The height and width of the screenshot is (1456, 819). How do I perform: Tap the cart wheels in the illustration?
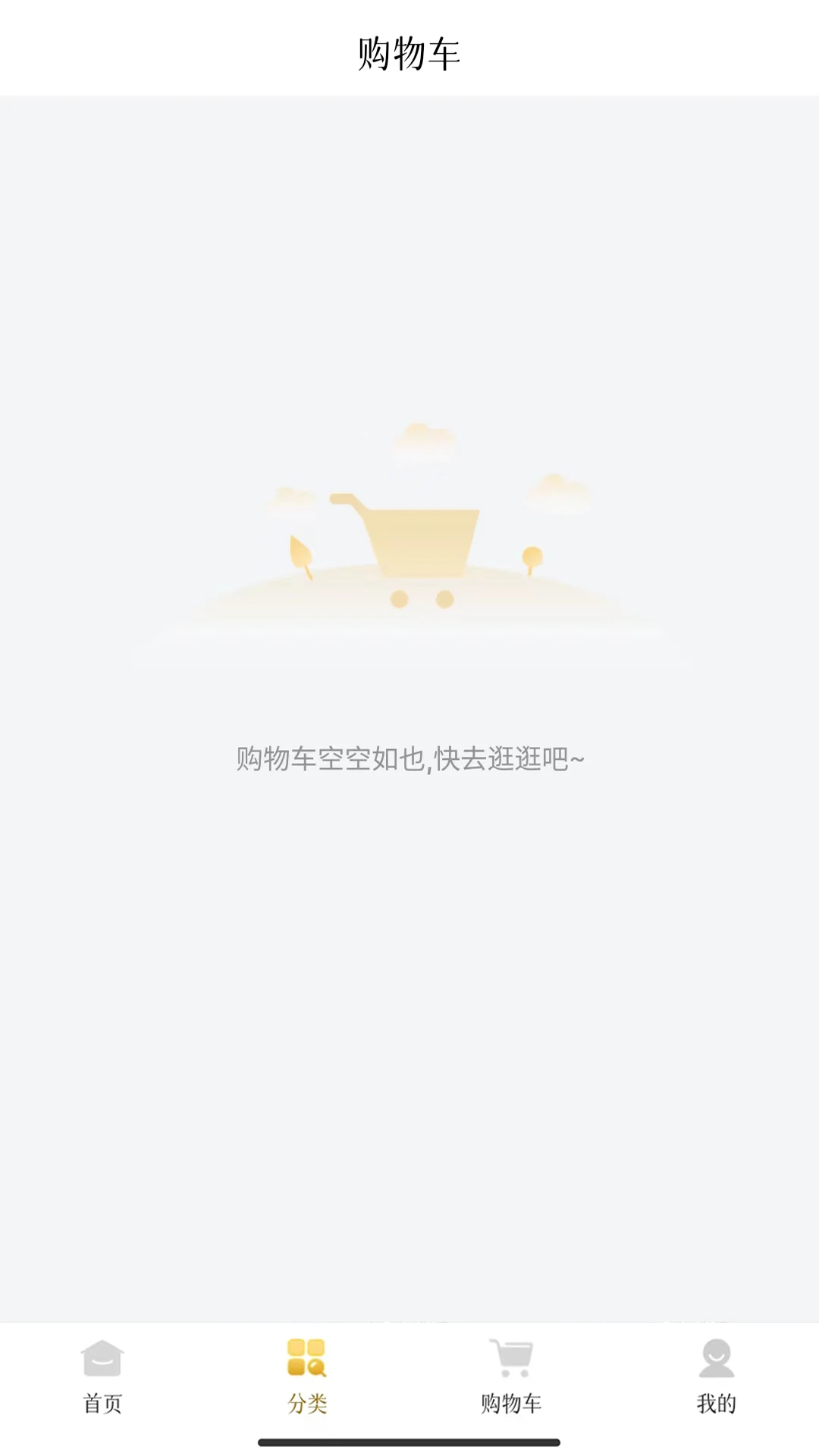(421, 601)
